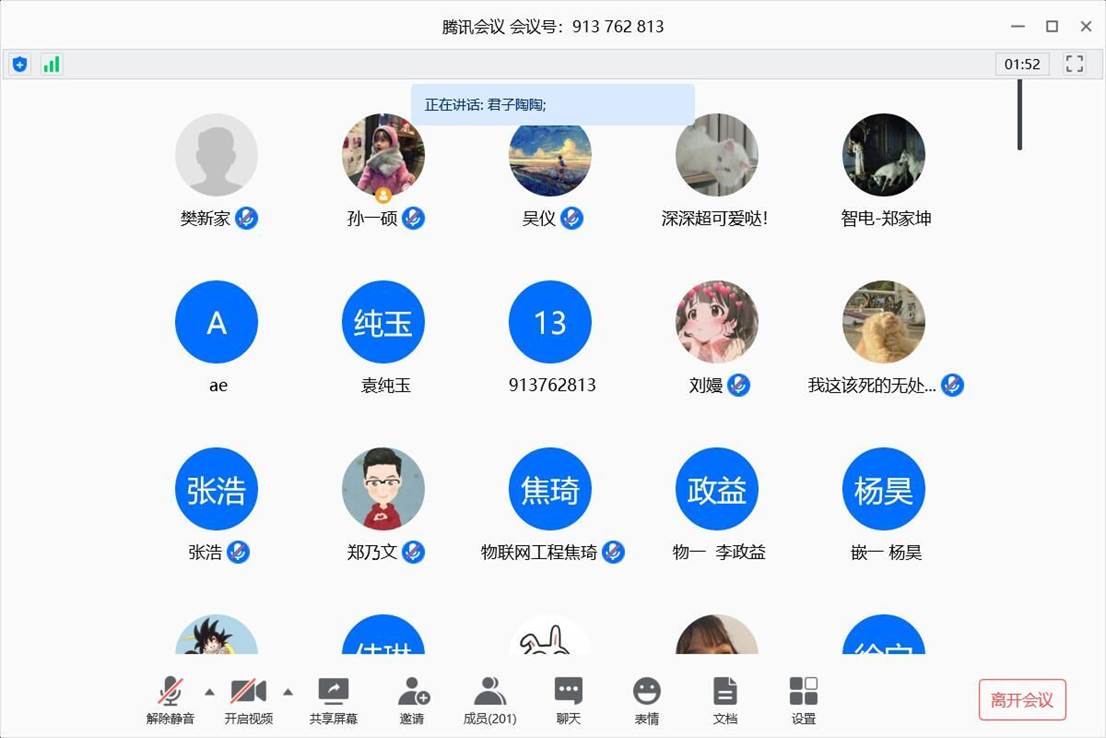Minimize the meeting window
This screenshot has height=738, width=1106.
(x=1018, y=26)
